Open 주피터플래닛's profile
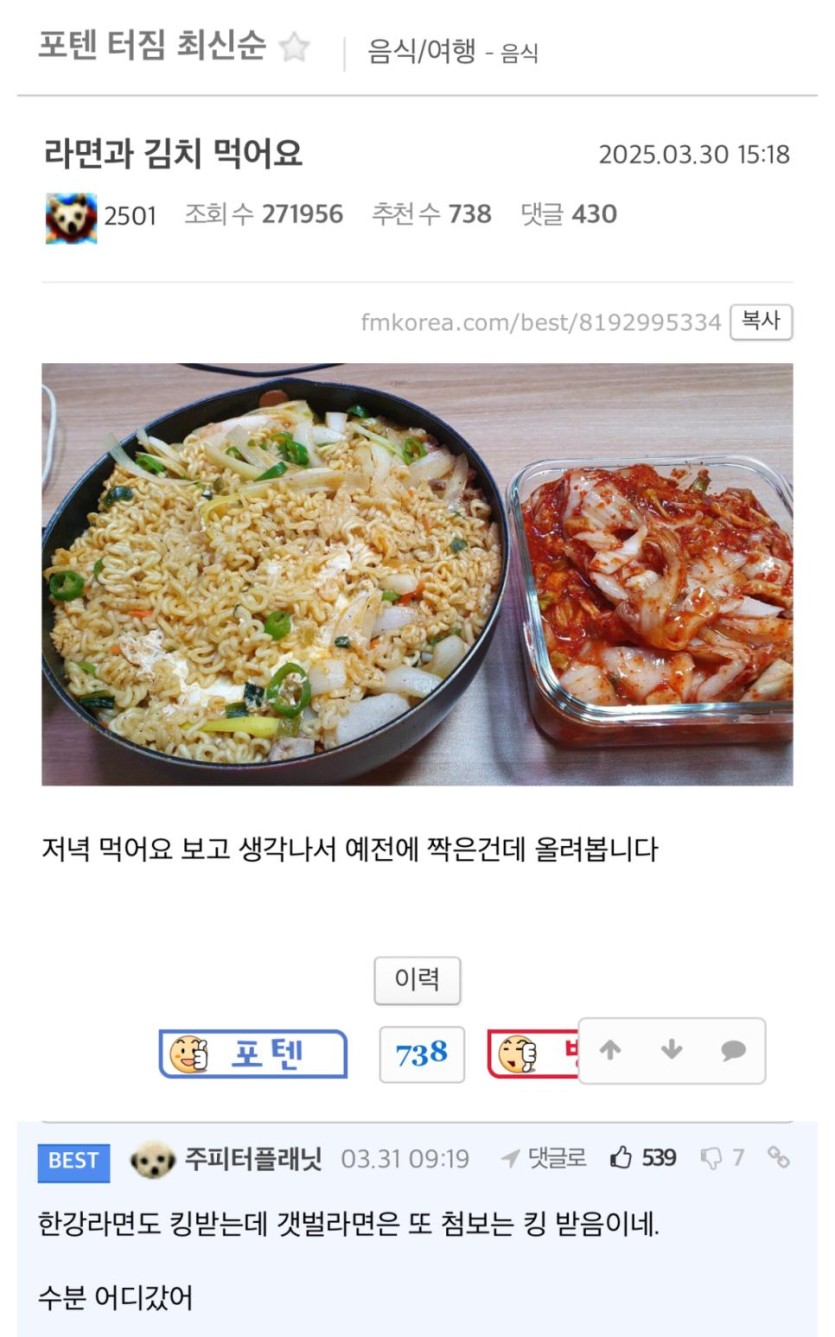 coord(253,1159)
